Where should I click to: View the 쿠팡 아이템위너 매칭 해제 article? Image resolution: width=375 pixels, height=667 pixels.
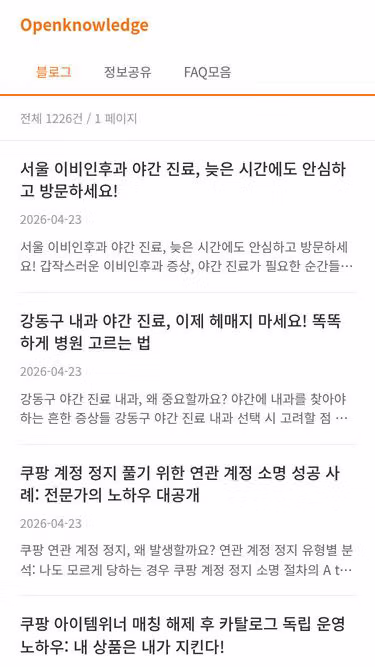pyautogui.click(x=182, y=636)
